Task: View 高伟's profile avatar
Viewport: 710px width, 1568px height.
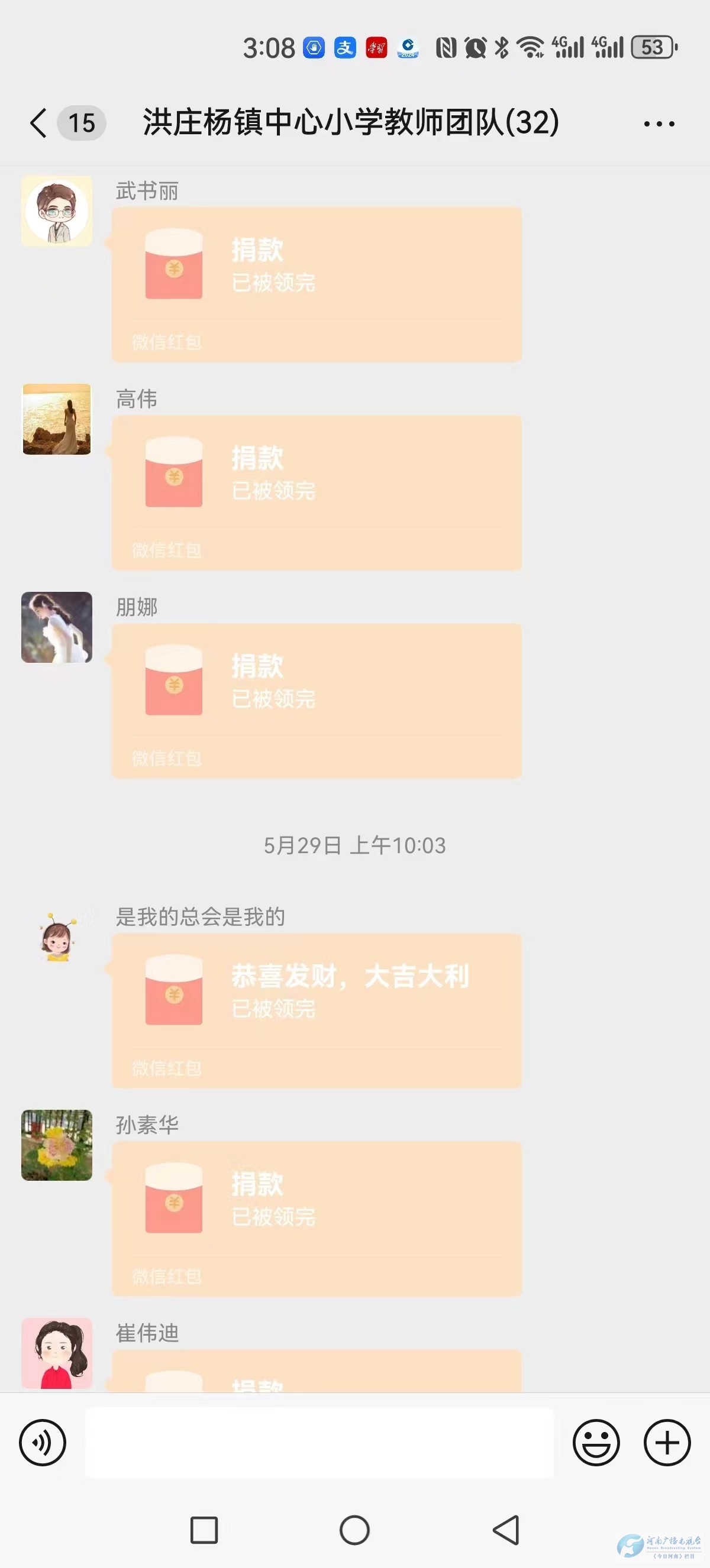Action: pos(57,419)
